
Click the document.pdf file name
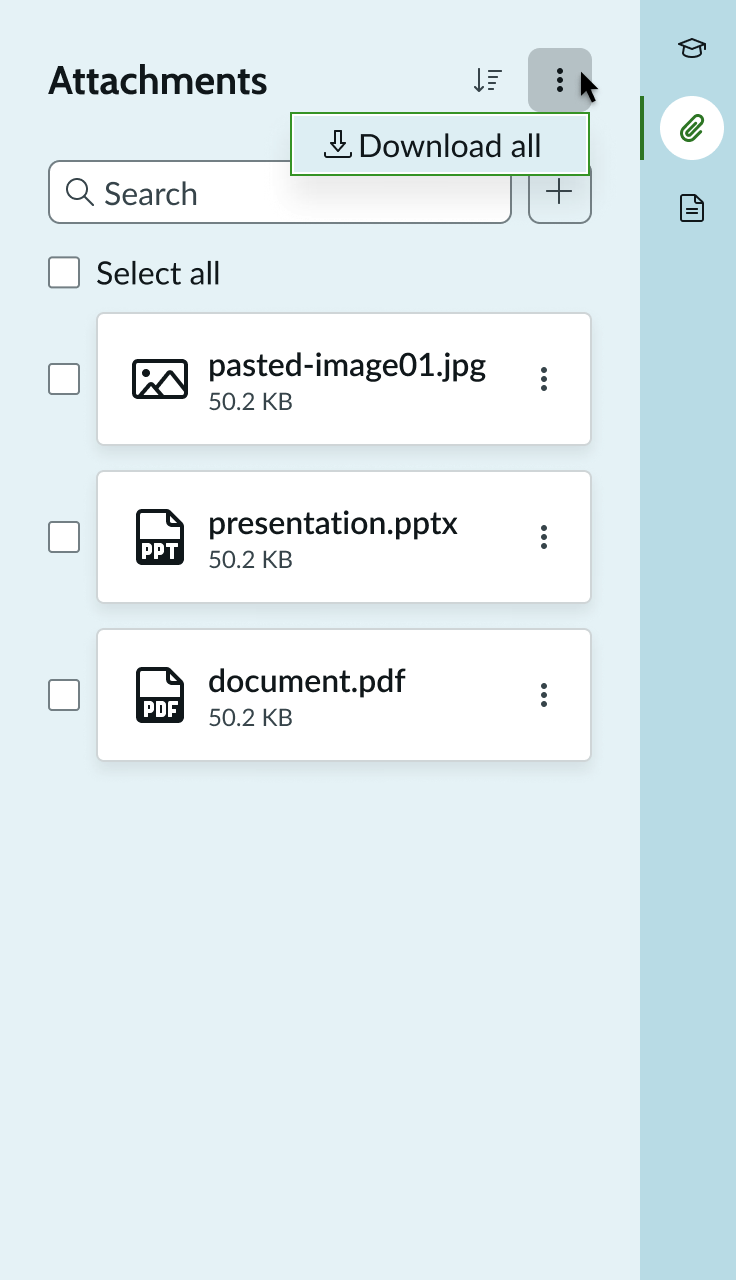[x=306, y=681]
